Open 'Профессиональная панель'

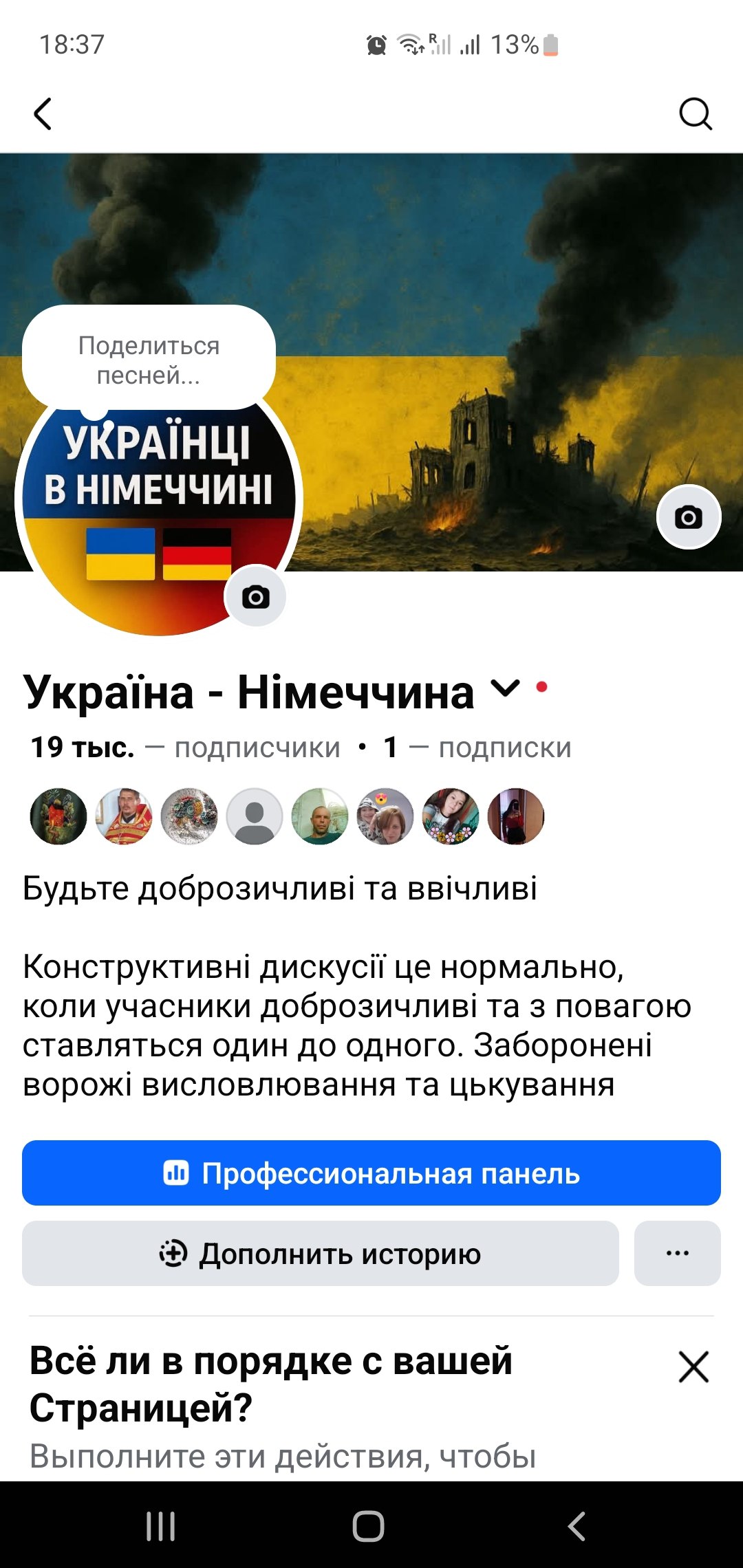(x=371, y=1171)
